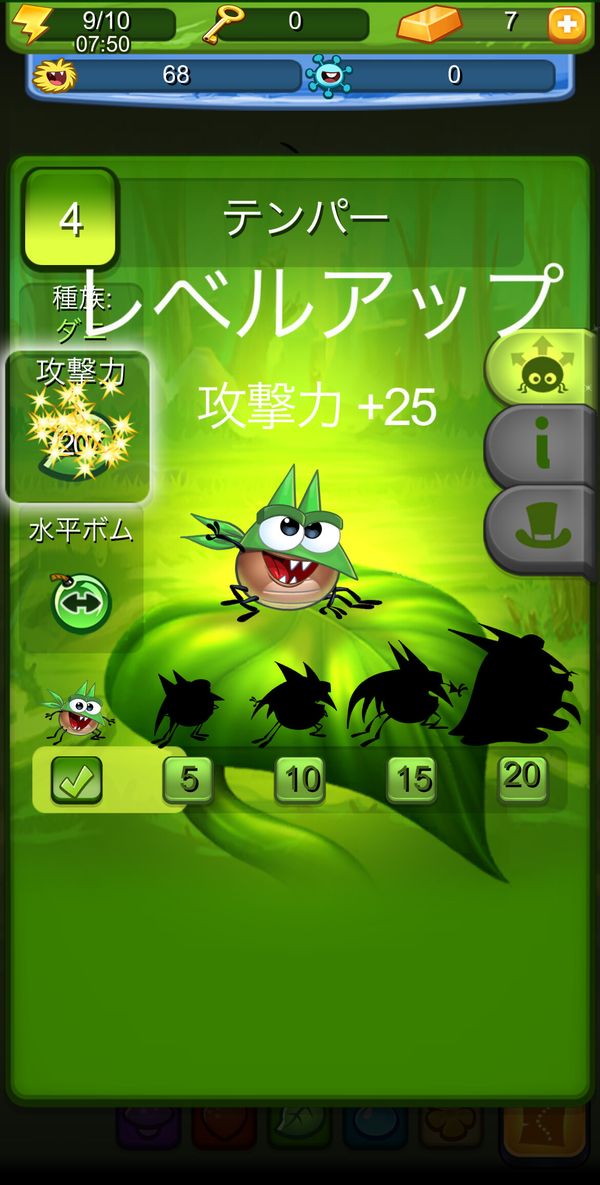Viewport: 600px width, 1185px height.
Task: Tap the plus button to buy gold
Action: pos(566,25)
